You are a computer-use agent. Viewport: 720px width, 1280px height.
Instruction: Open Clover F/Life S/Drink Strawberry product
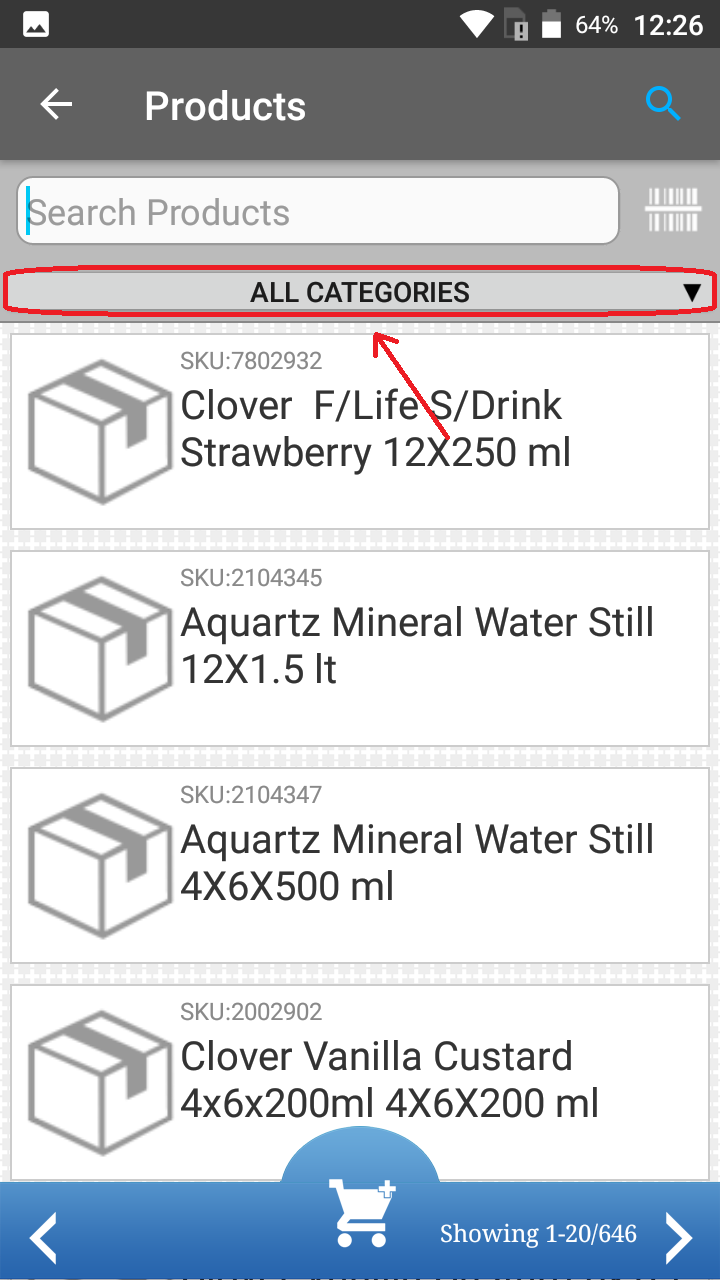[x=360, y=431]
